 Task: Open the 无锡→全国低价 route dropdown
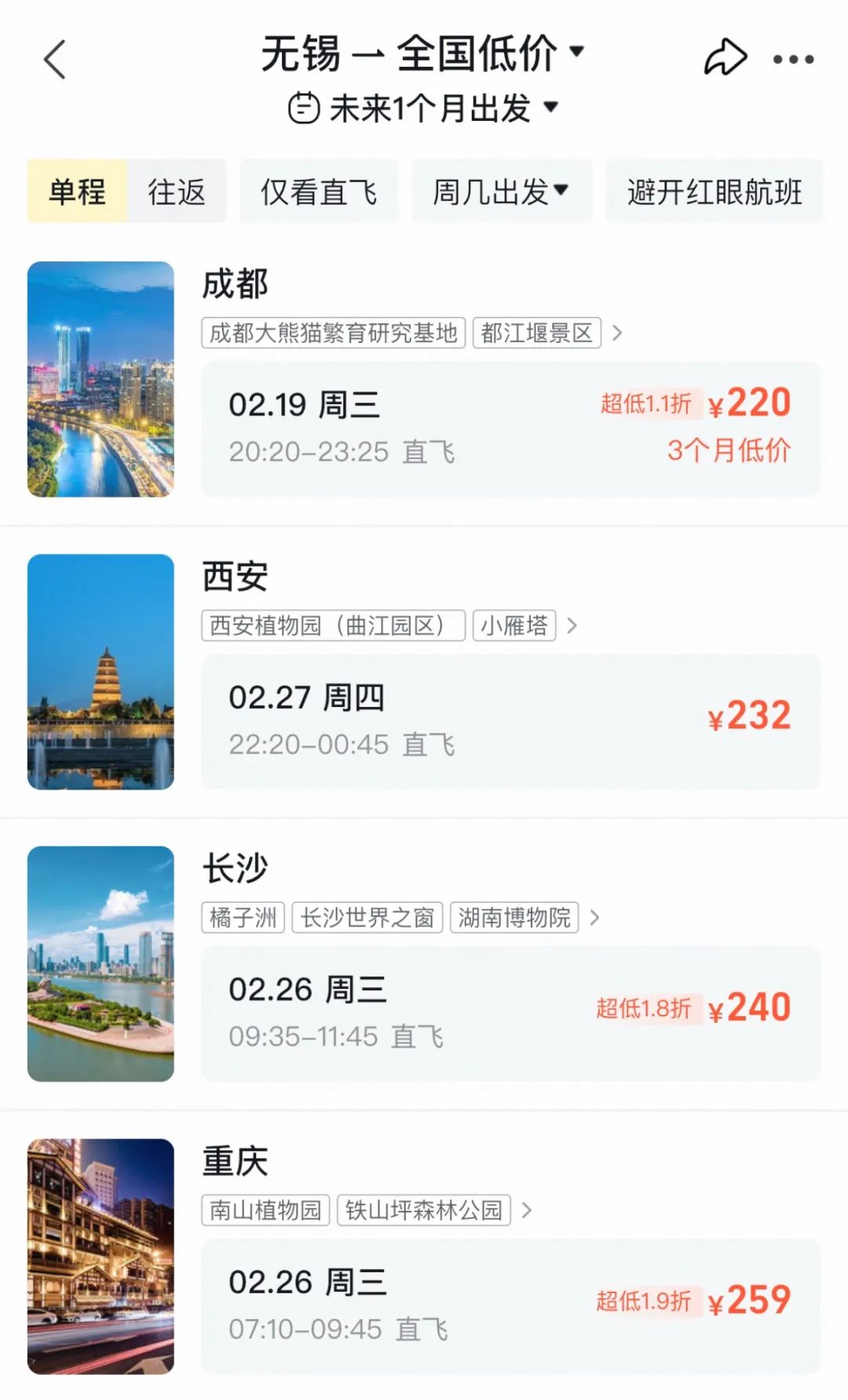(423, 53)
